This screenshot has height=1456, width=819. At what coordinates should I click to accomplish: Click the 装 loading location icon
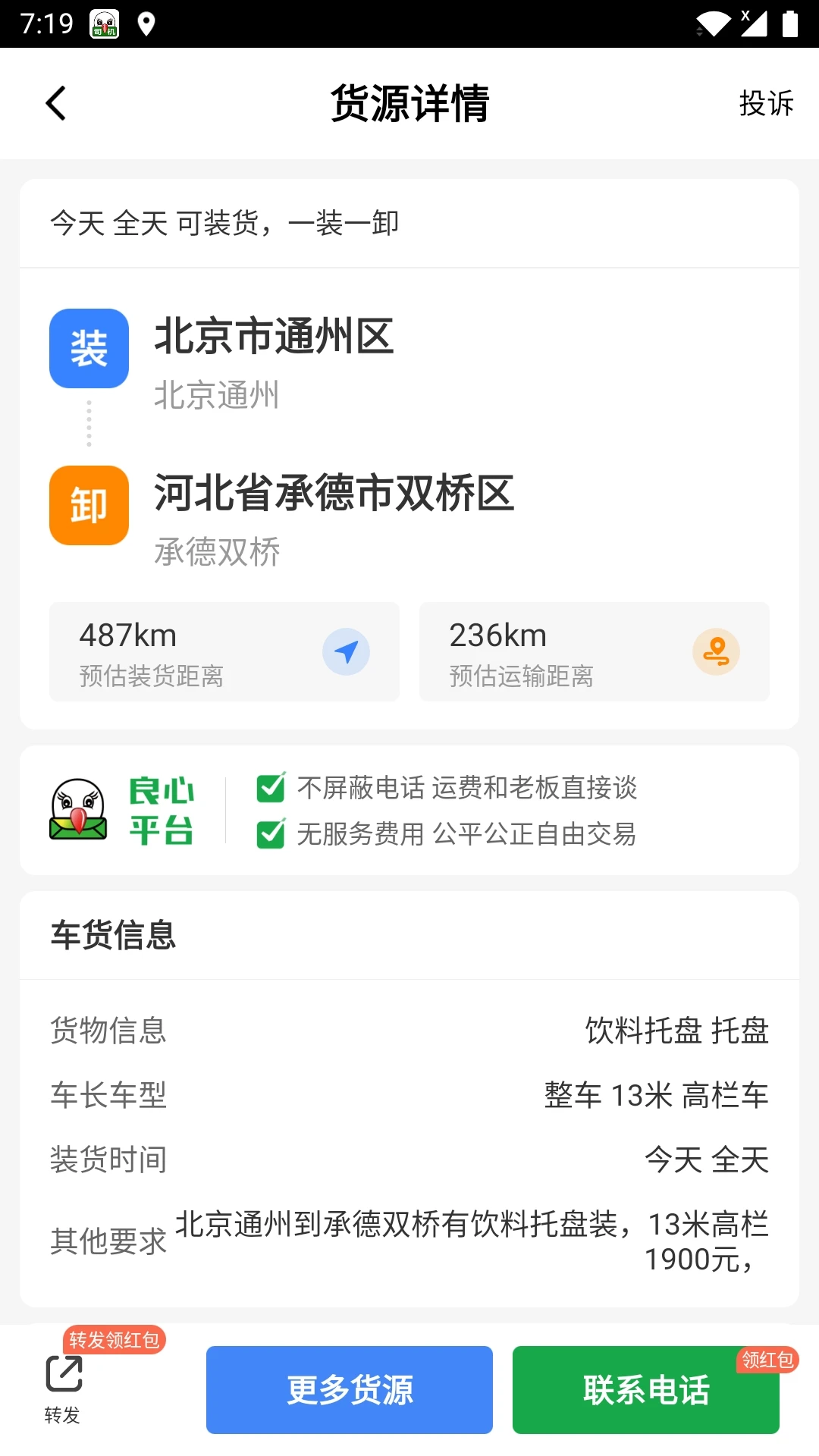pos(88,348)
